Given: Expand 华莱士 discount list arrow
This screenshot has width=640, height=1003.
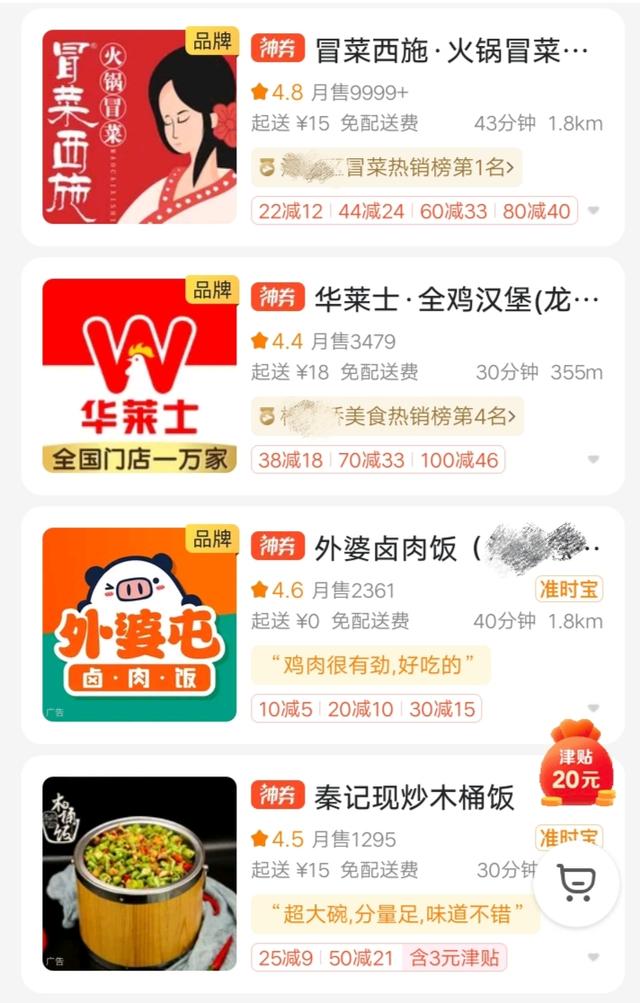Looking at the screenshot, I should (593, 460).
